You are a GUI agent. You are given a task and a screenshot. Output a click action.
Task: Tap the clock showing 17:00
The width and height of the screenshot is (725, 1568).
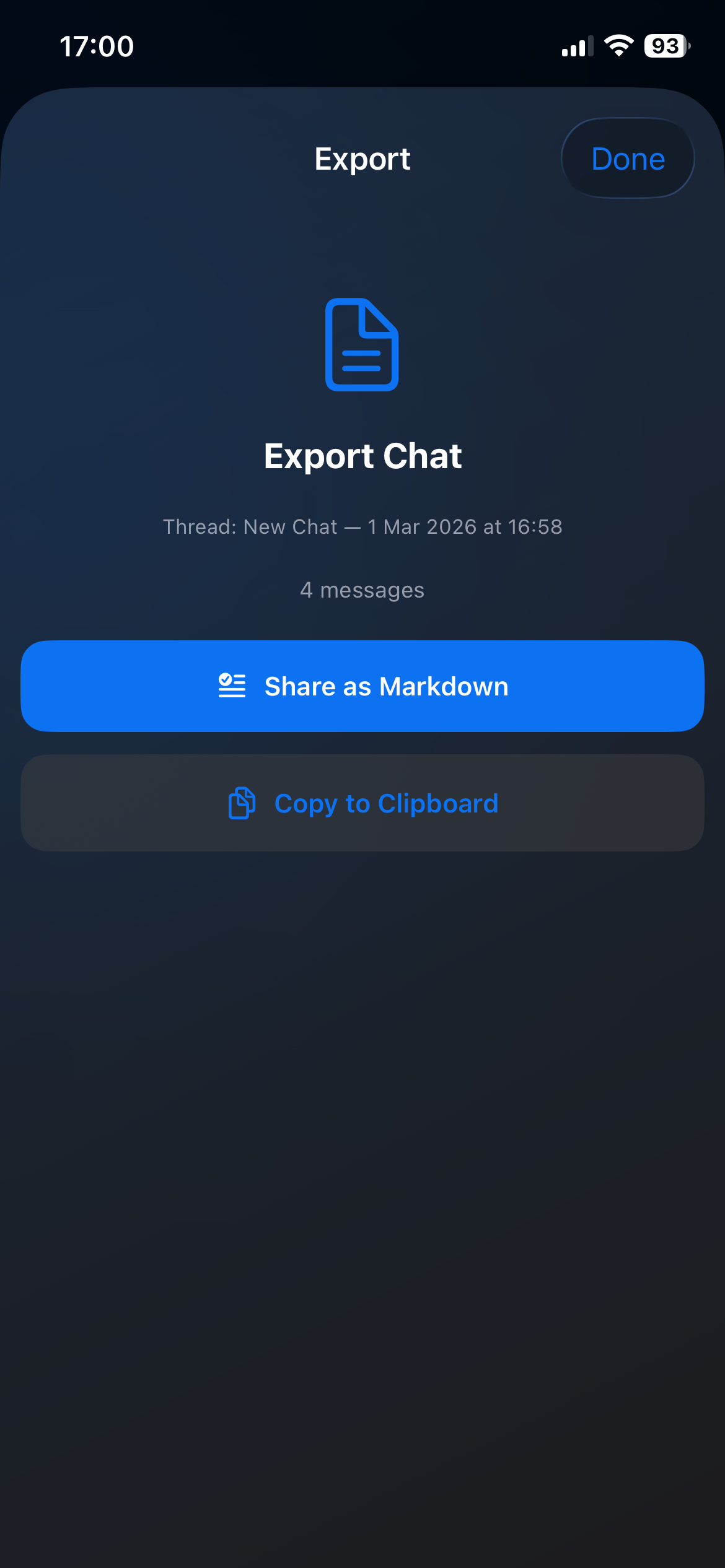point(97,46)
